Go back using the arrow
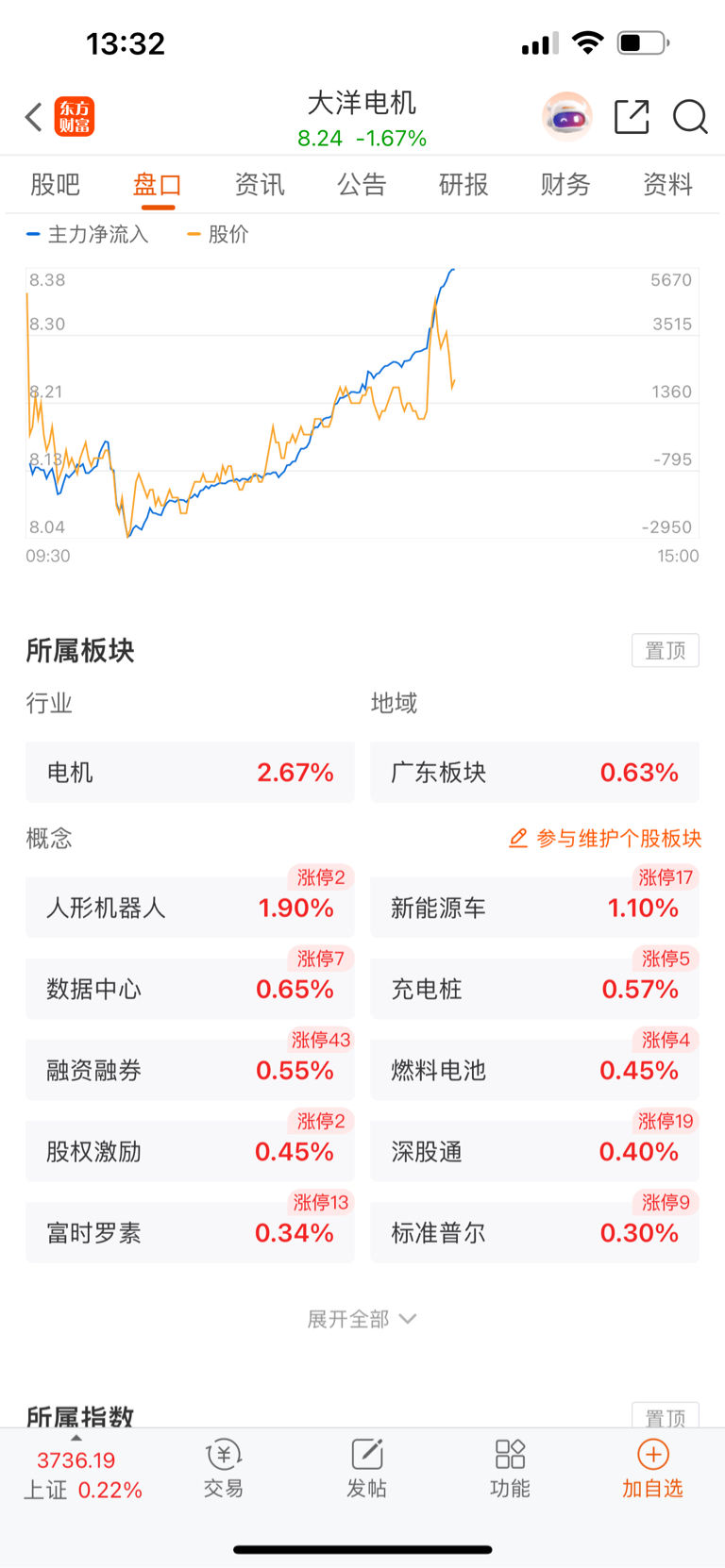Viewport: 725px width, 1568px height. click(x=34, y=117)
